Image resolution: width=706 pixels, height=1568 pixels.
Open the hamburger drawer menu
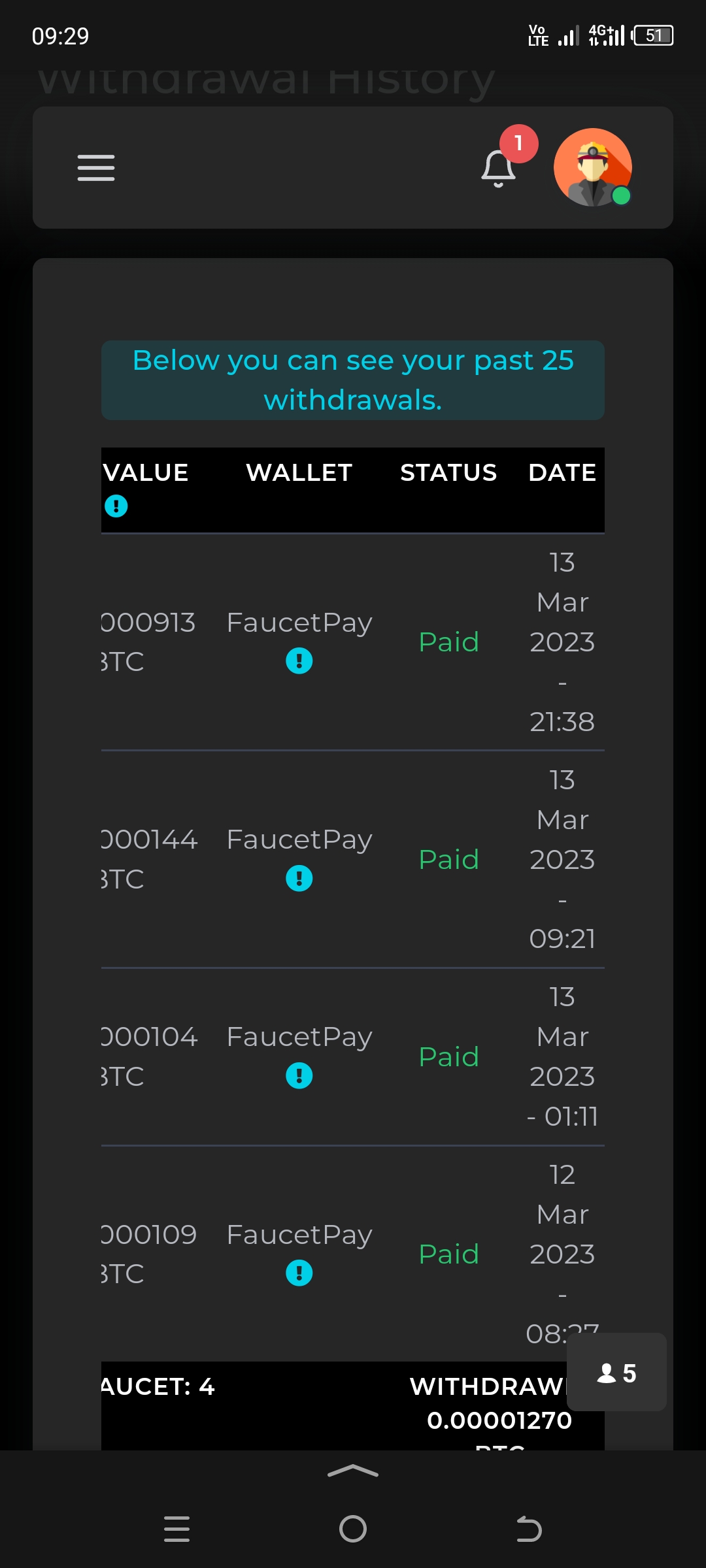[x=96, y=168]
